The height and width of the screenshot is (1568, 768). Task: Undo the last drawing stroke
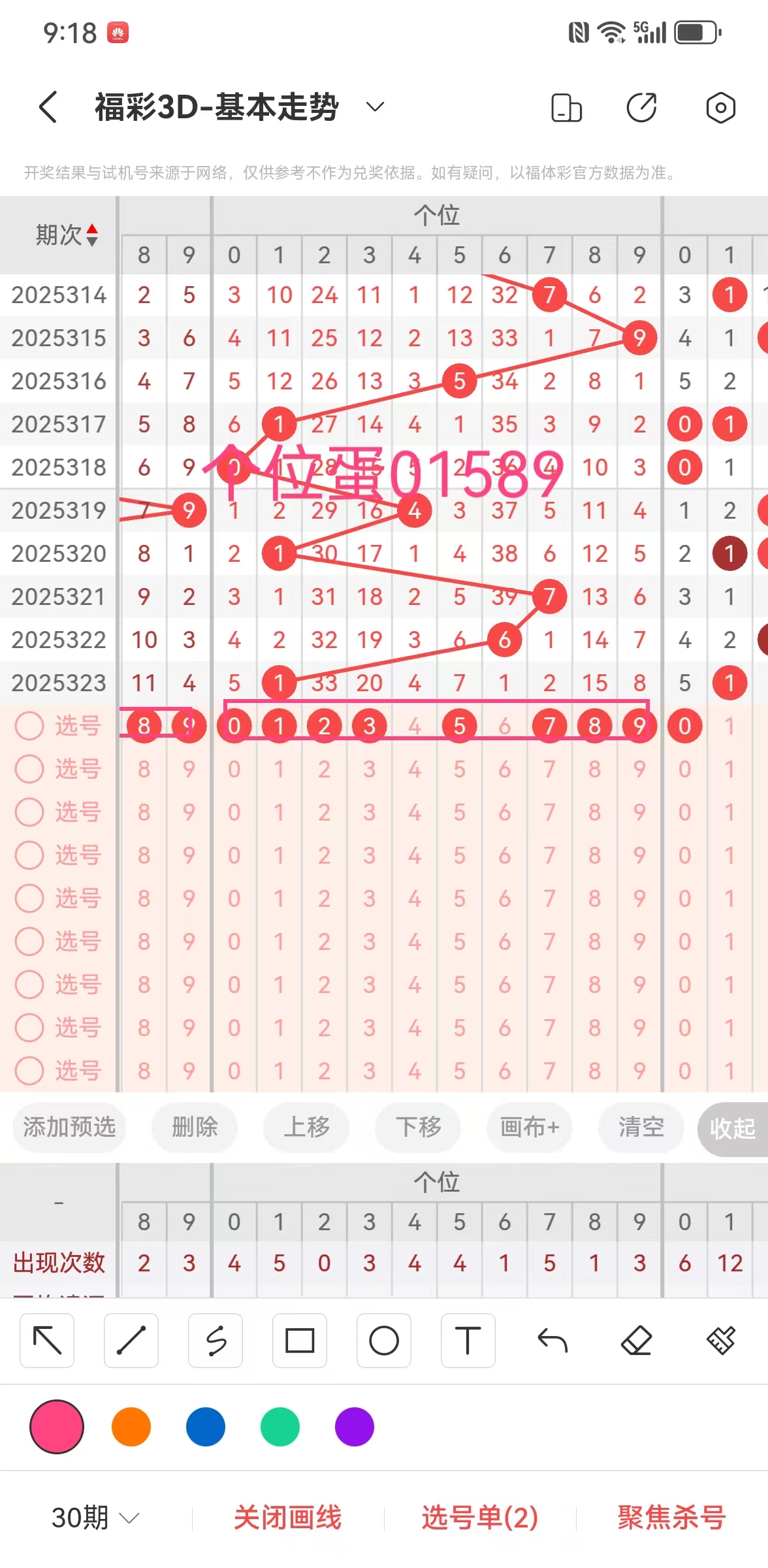[552, 1341]
